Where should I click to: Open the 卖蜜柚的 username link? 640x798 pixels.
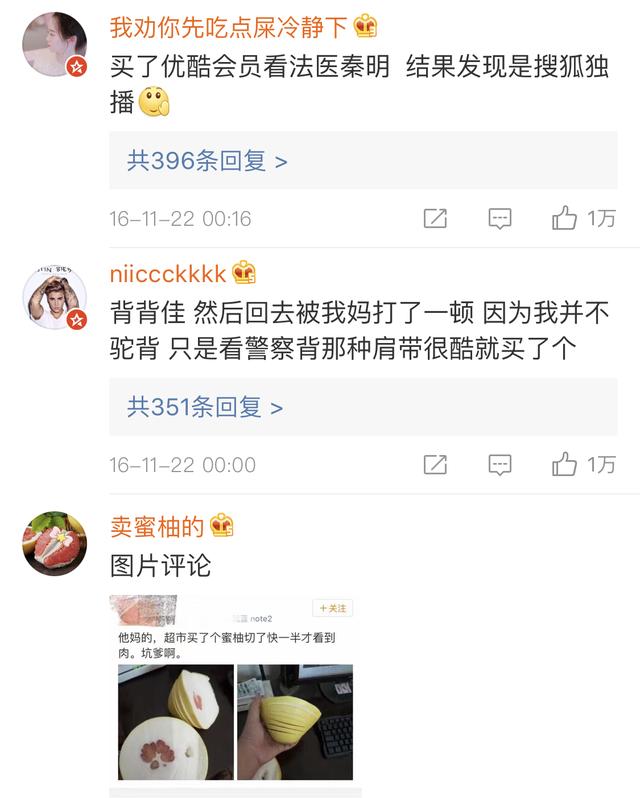pyautogui.click(x=157, y=526)
